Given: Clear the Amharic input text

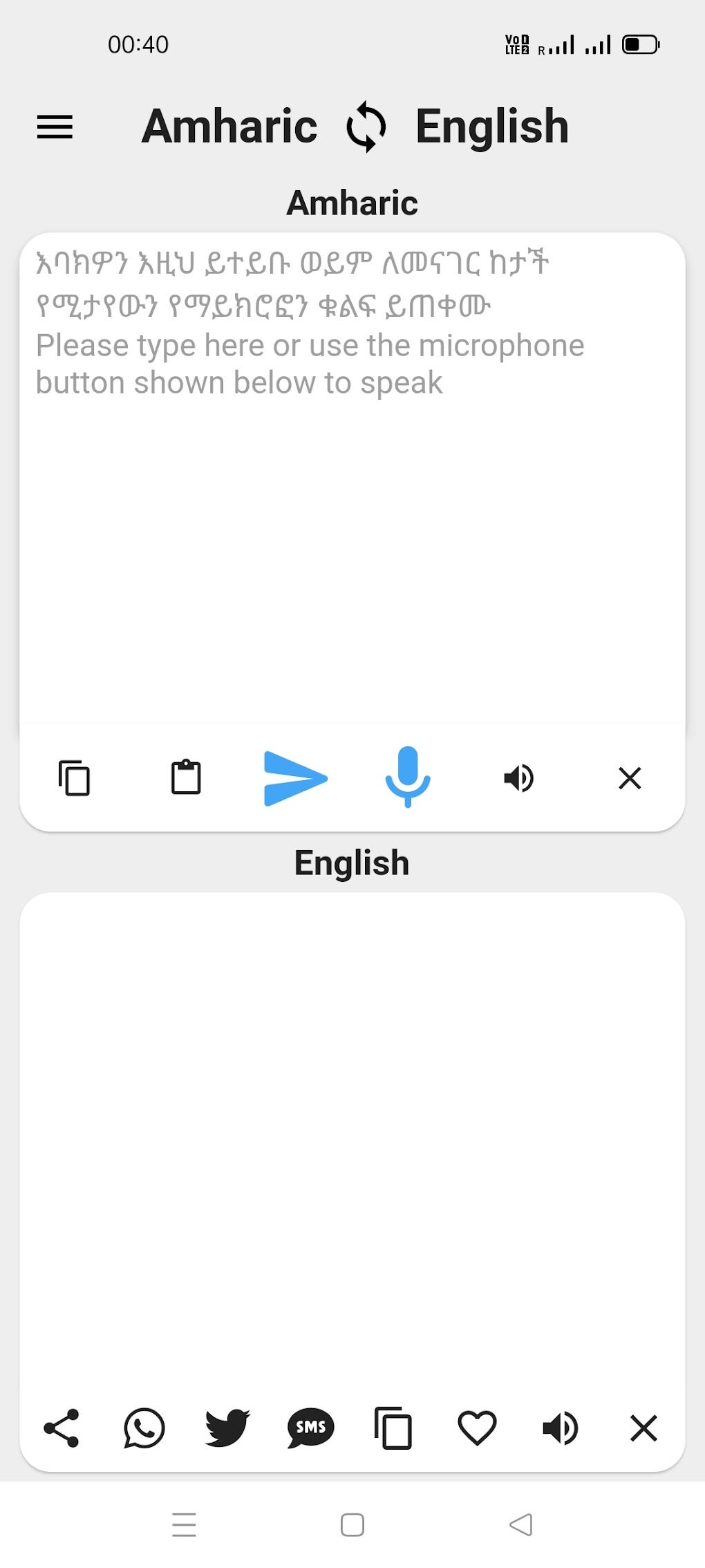Looking at the screenshot, I should [x=630, y=777].
